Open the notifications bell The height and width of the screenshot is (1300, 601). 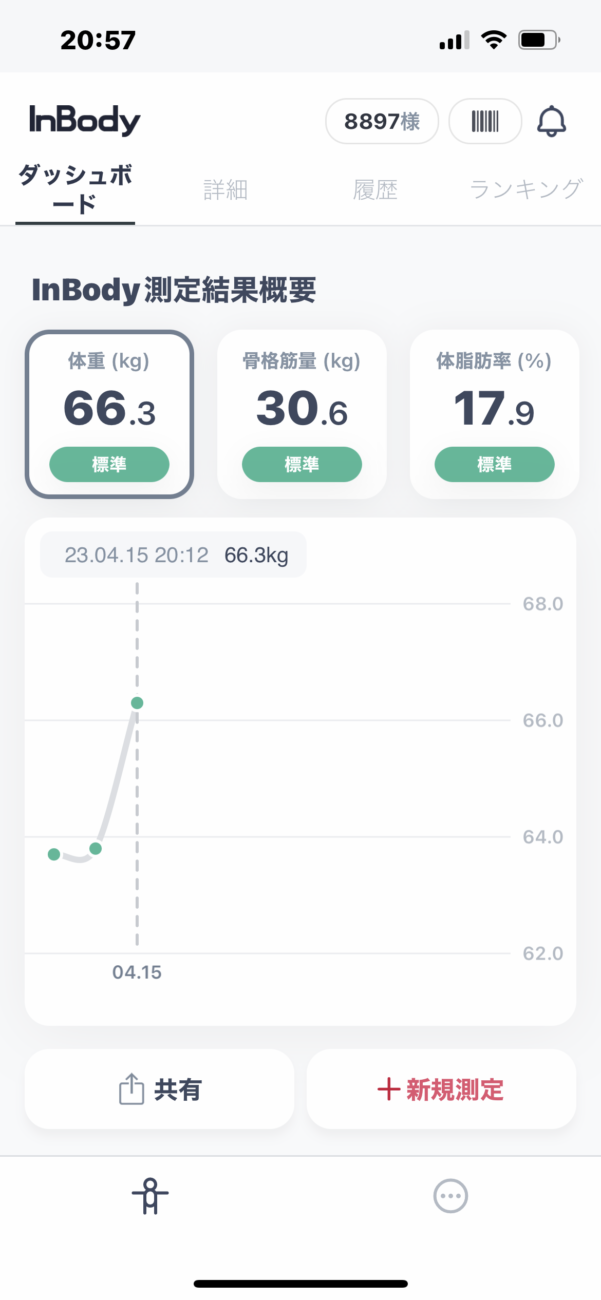click(552, 122)
